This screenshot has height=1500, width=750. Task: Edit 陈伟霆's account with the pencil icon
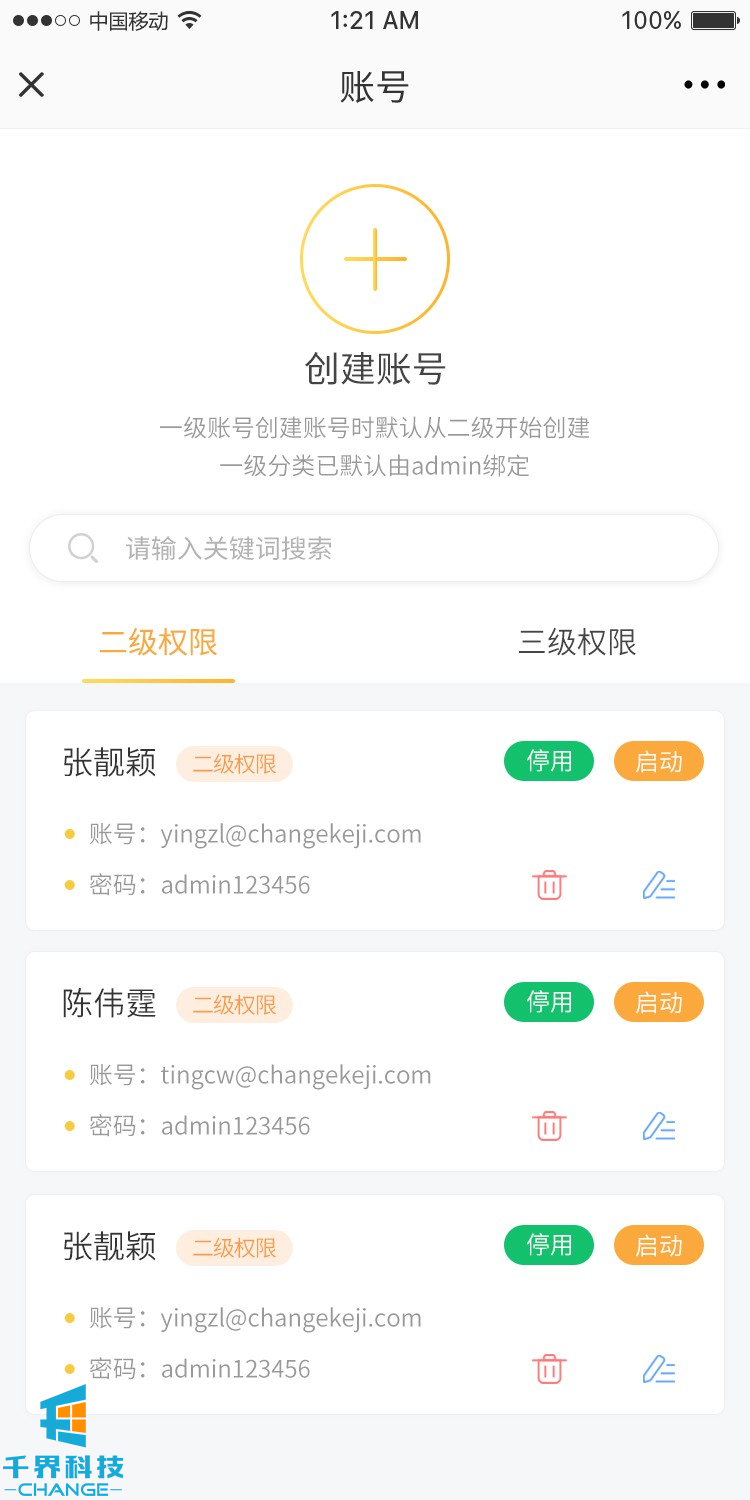(658, 1126)
